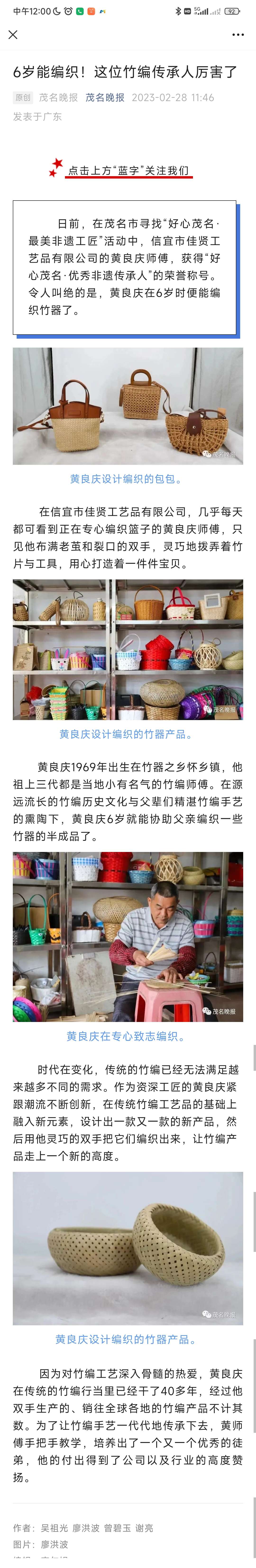The width and height of the screenshot is (256, 1568).
Task: Open the 茂名晚报 account link
Action: point(105,97)
